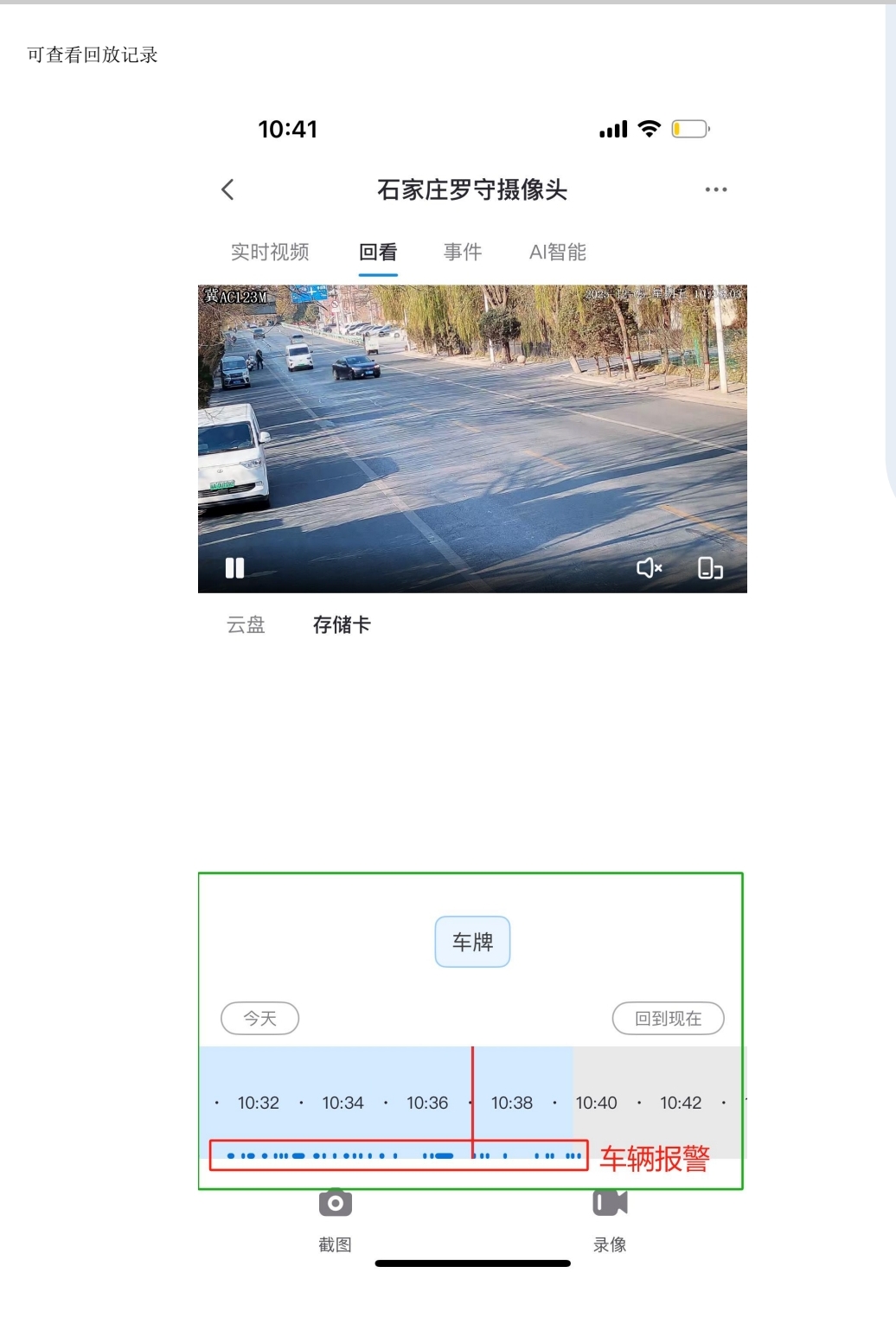Open the three-dot overflow menu

715,189
